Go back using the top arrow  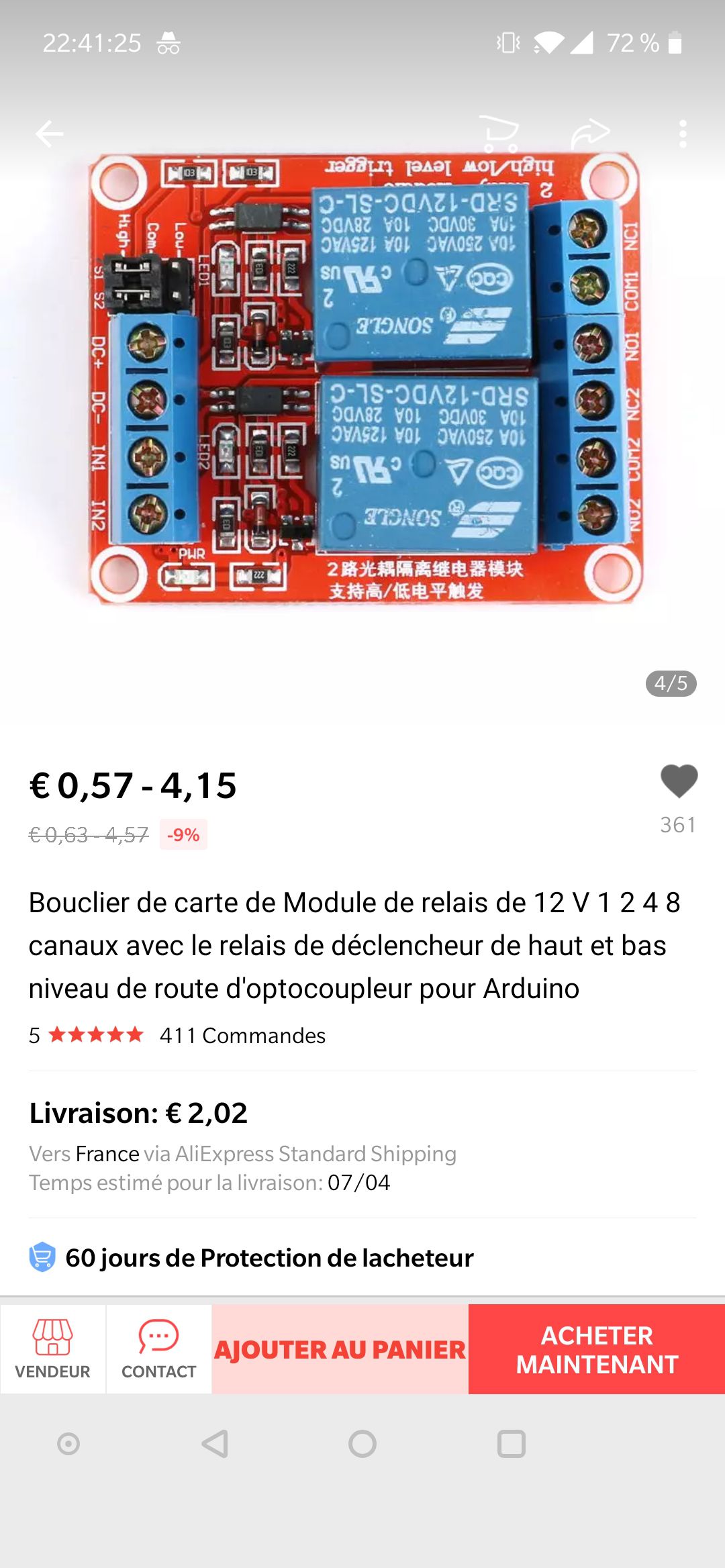(49, 134)
